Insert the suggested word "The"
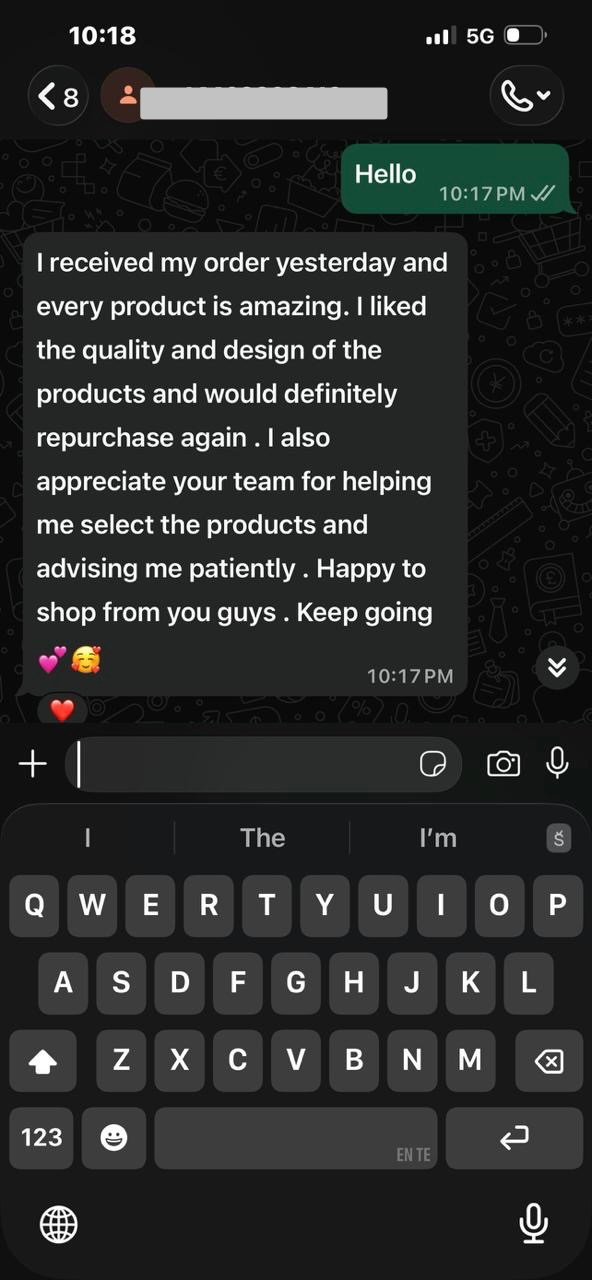The width and height of the screenshot is (592, 1280). coord(263,838)
